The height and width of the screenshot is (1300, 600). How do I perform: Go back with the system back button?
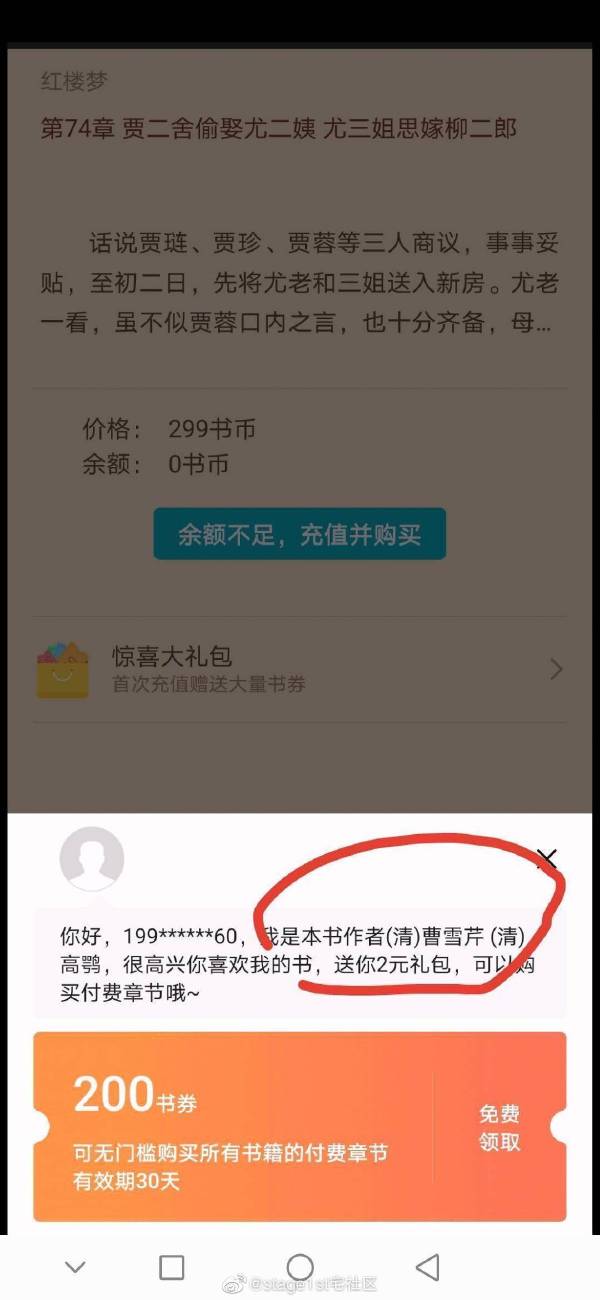428,1267
